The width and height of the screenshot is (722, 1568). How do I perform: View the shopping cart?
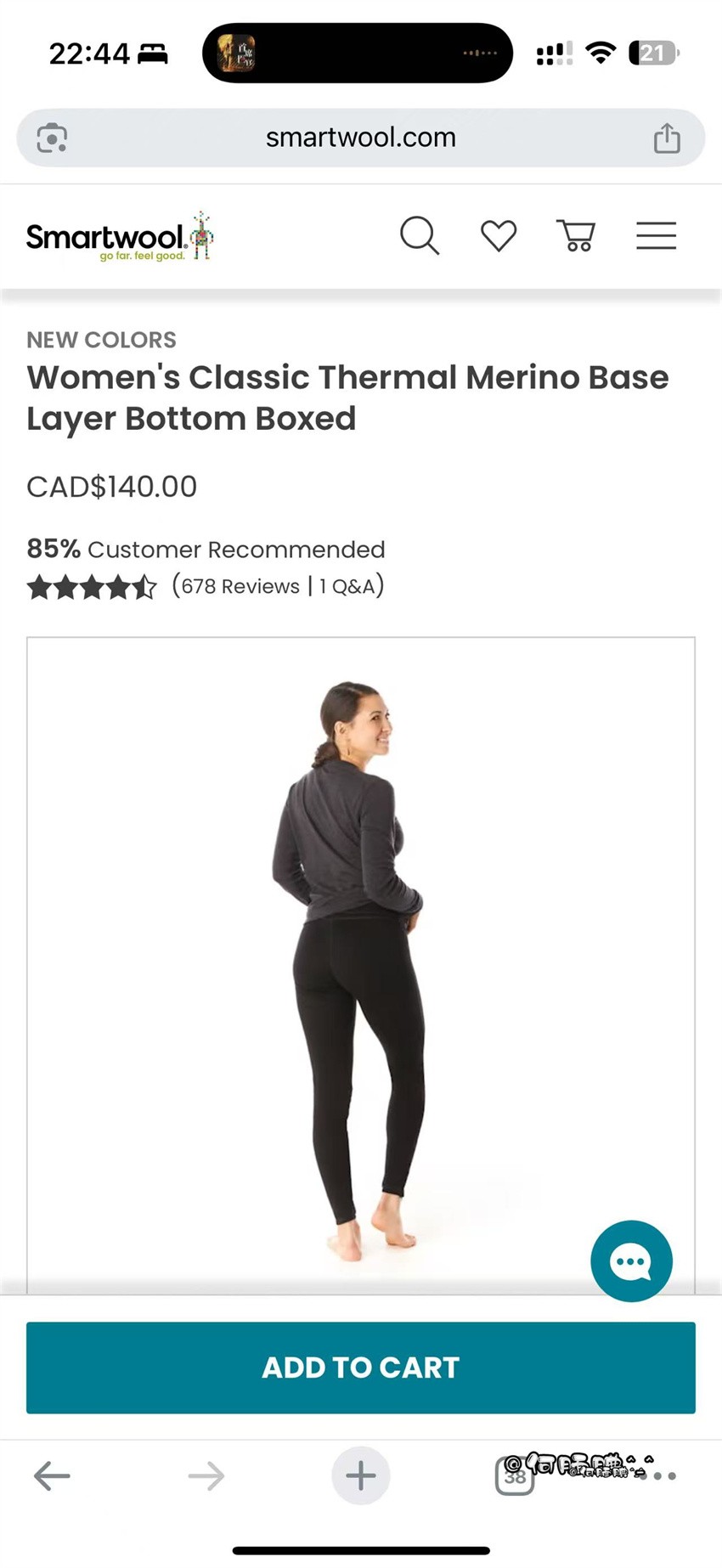(x=576, y=235)
